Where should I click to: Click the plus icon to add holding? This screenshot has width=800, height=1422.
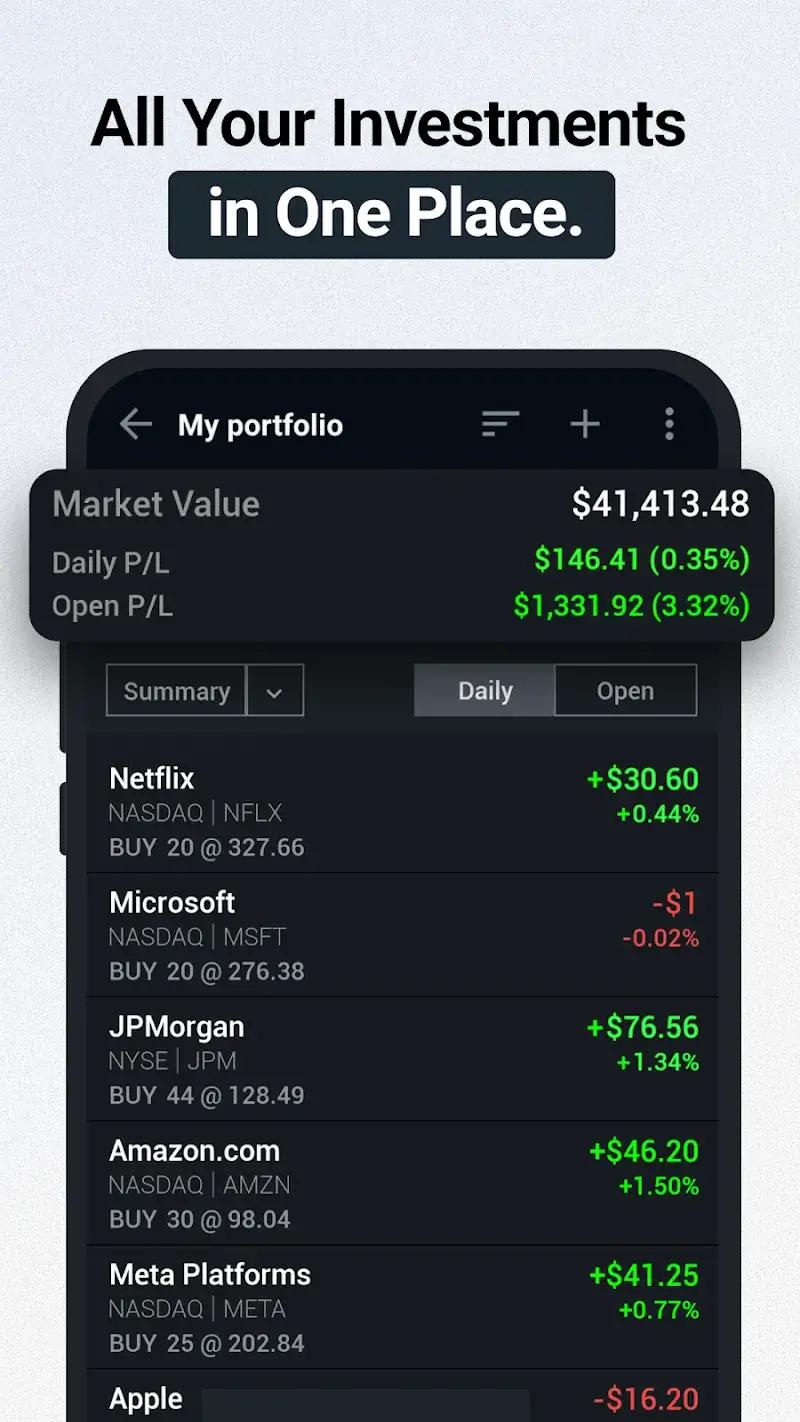click(585, 424)
